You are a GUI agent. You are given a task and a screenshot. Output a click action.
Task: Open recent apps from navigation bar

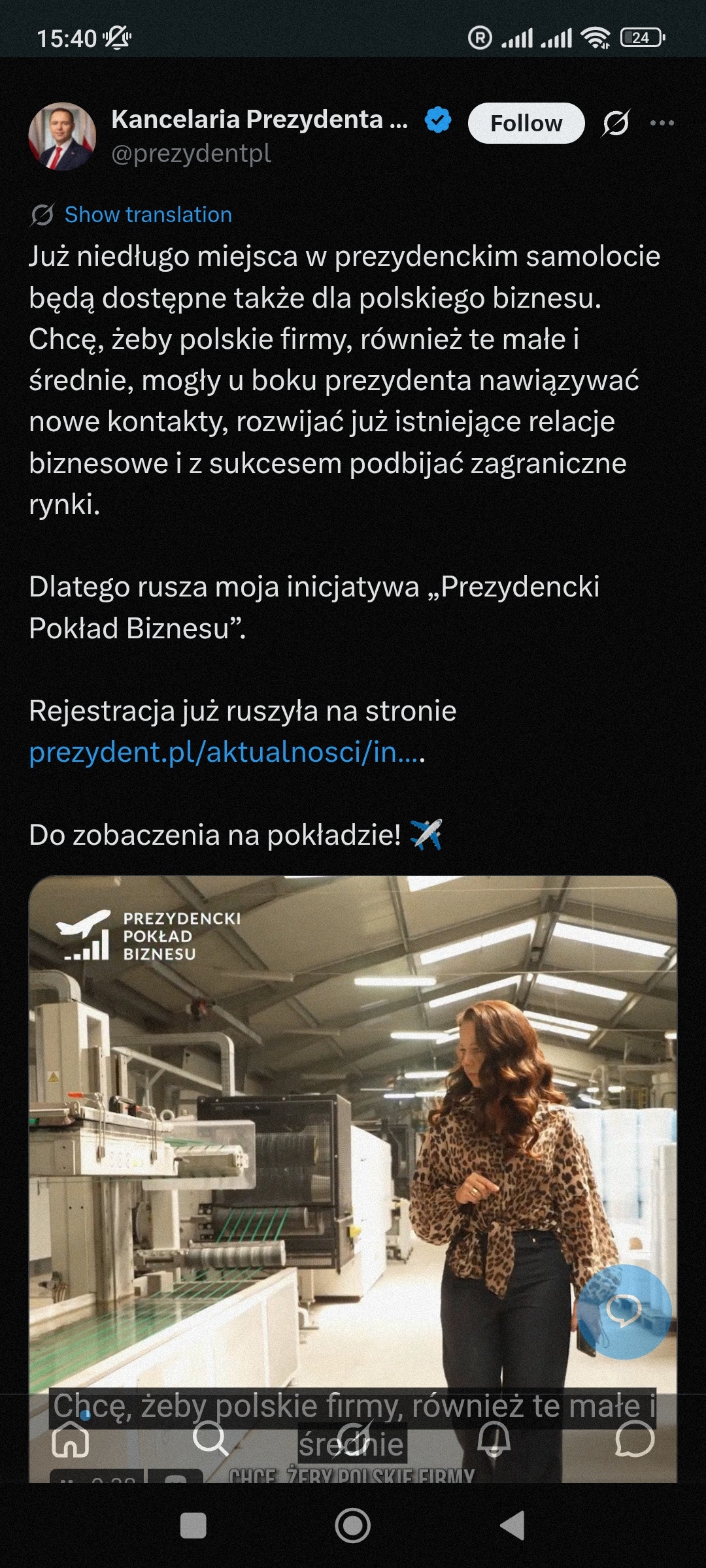pos(193,1526)
